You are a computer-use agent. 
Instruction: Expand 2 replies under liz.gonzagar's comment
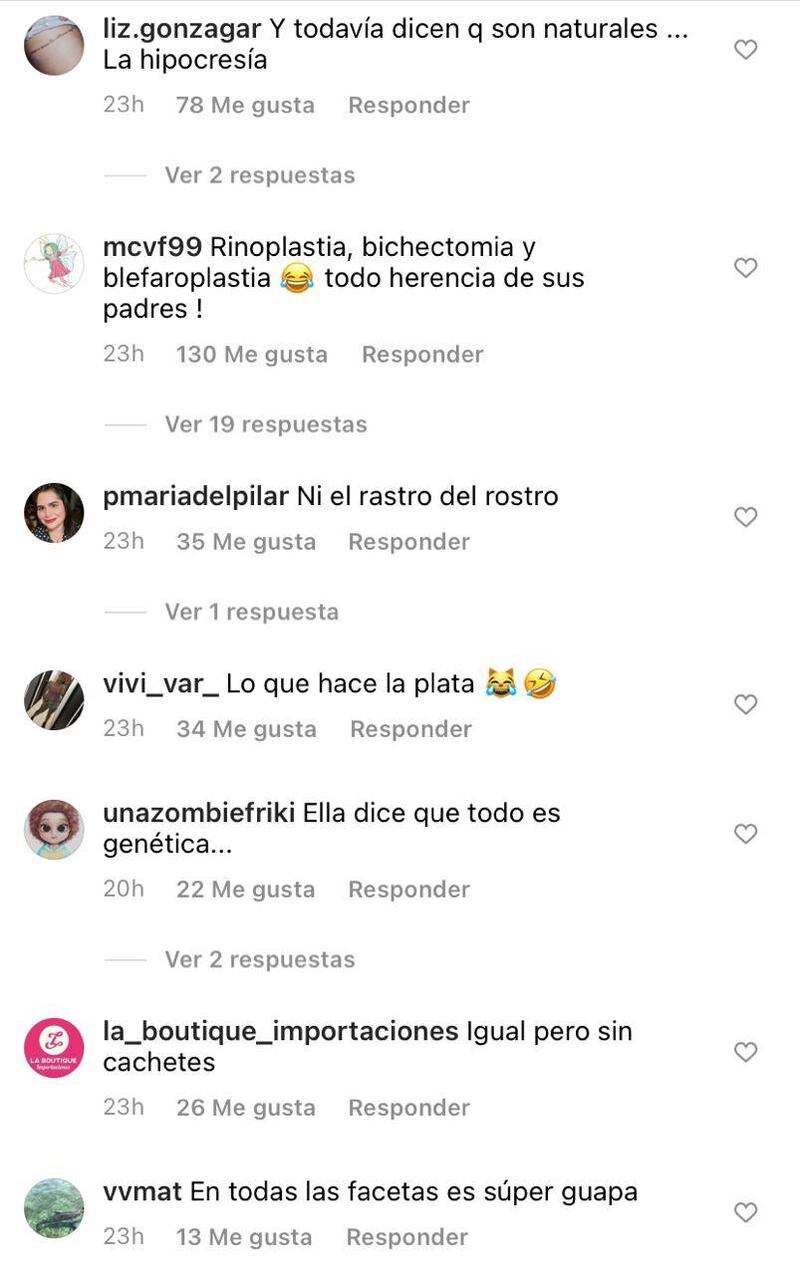259,175
